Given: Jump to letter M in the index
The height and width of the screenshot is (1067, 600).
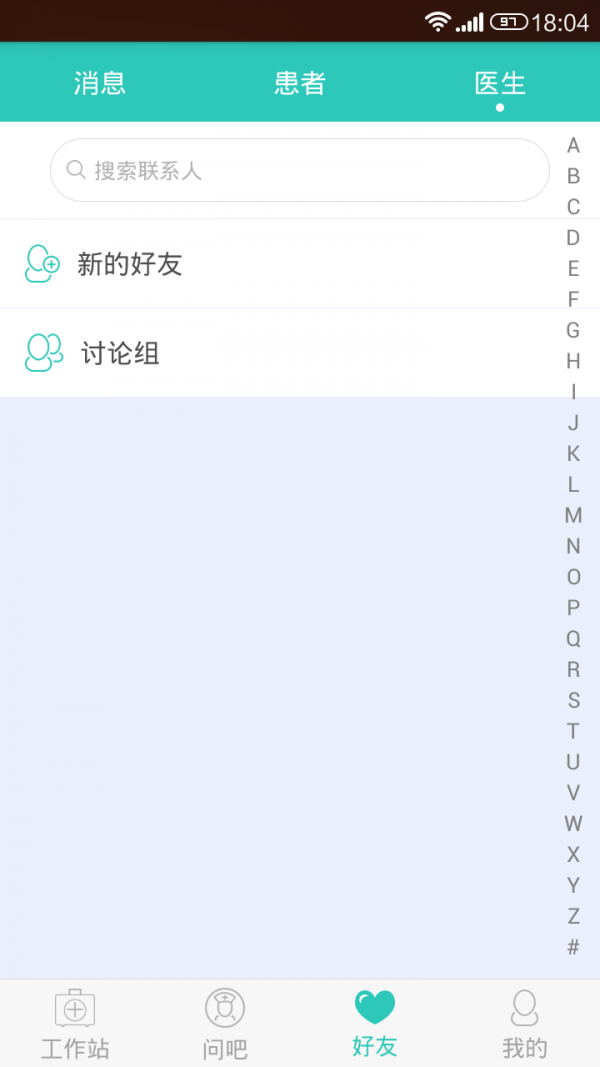Looking at the screenshot, I should click(573, 516).
